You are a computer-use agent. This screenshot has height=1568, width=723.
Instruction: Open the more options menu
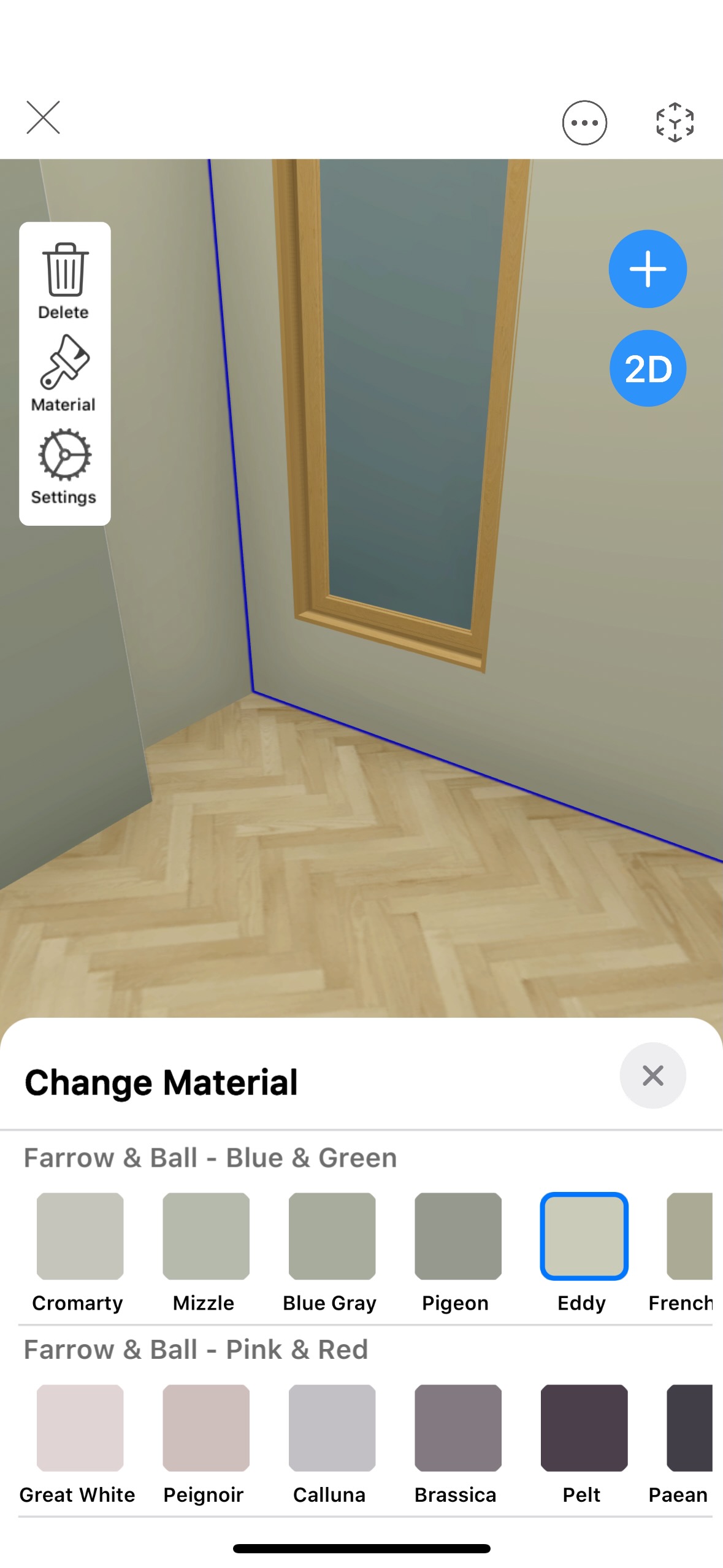pos(584,123)
